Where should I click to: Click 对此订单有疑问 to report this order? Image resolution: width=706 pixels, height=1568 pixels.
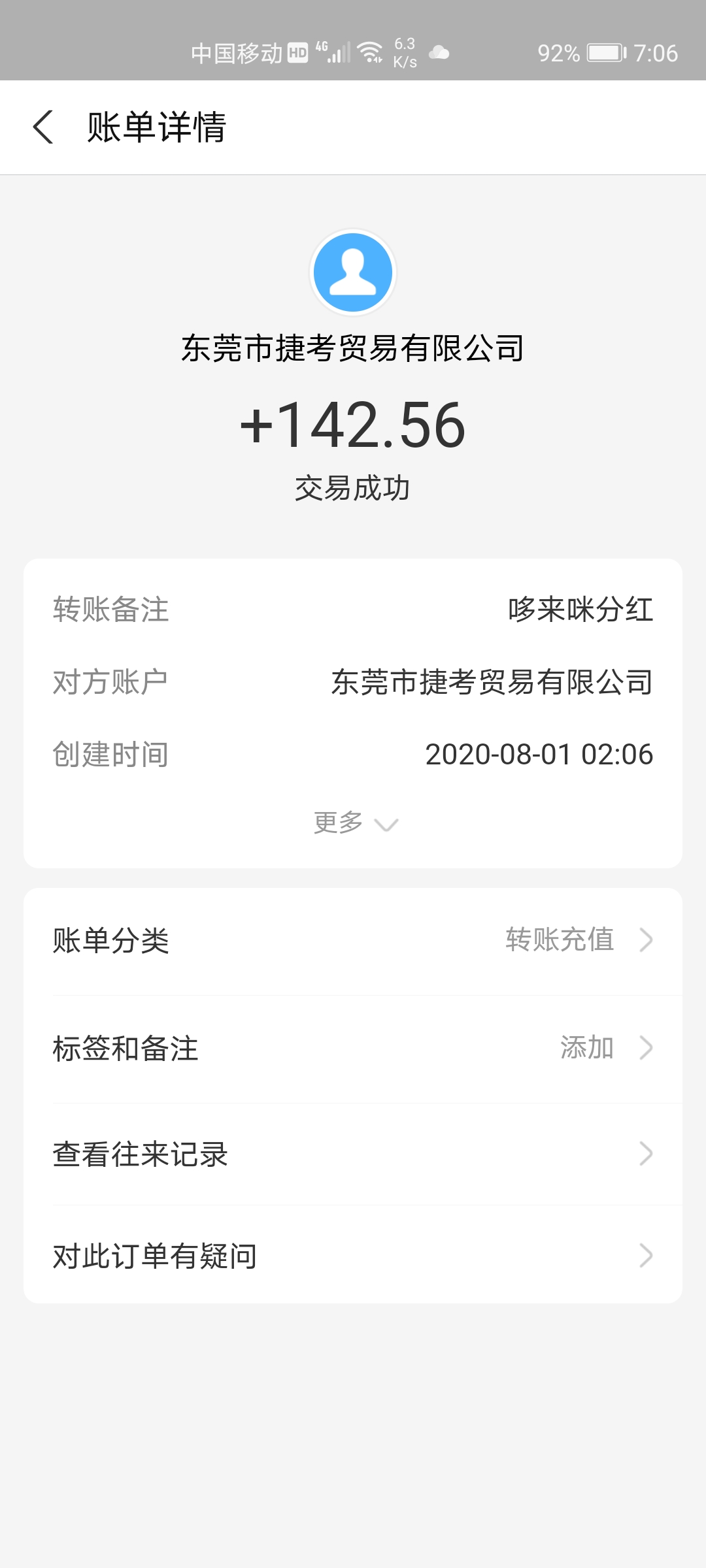coord(155,1254)
